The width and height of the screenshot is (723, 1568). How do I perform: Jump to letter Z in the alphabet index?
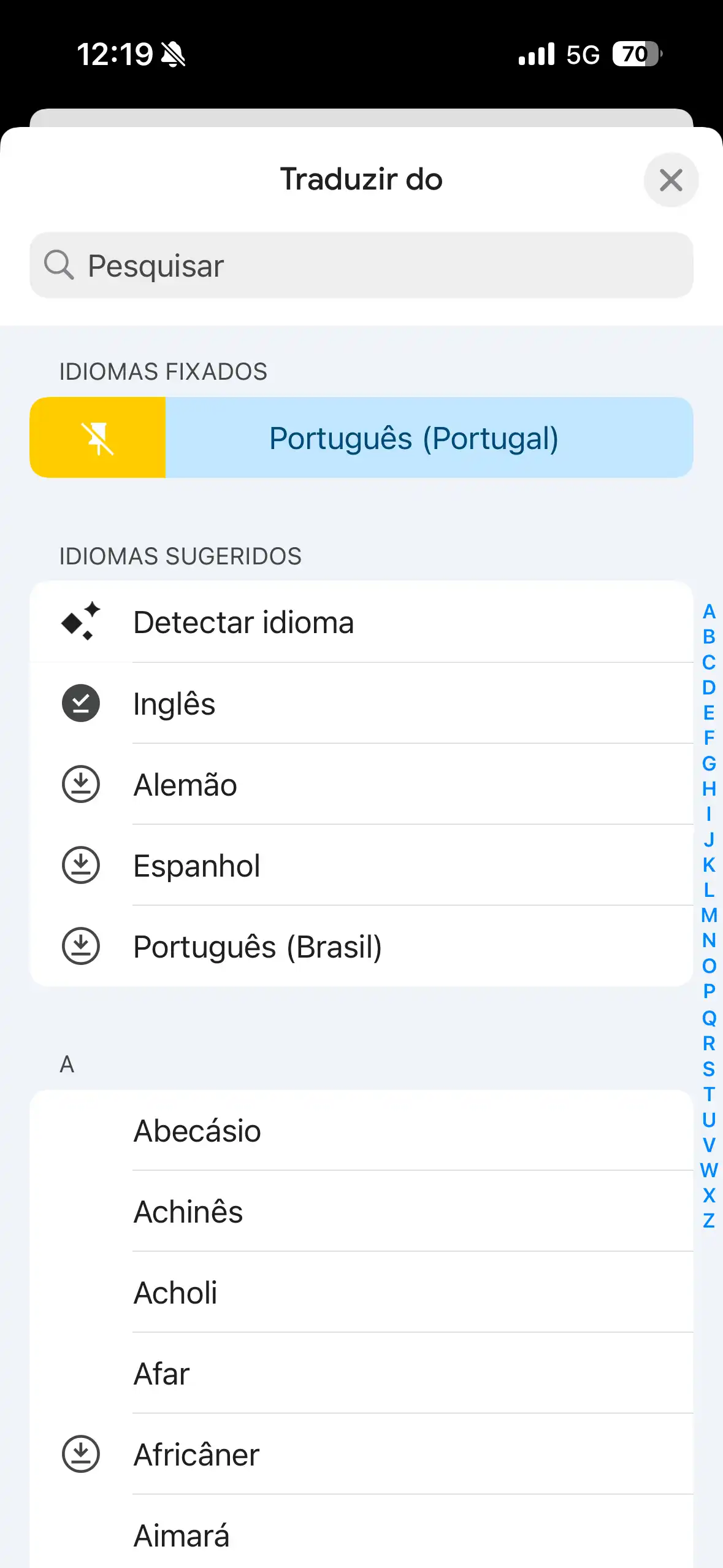point(710,1221)
